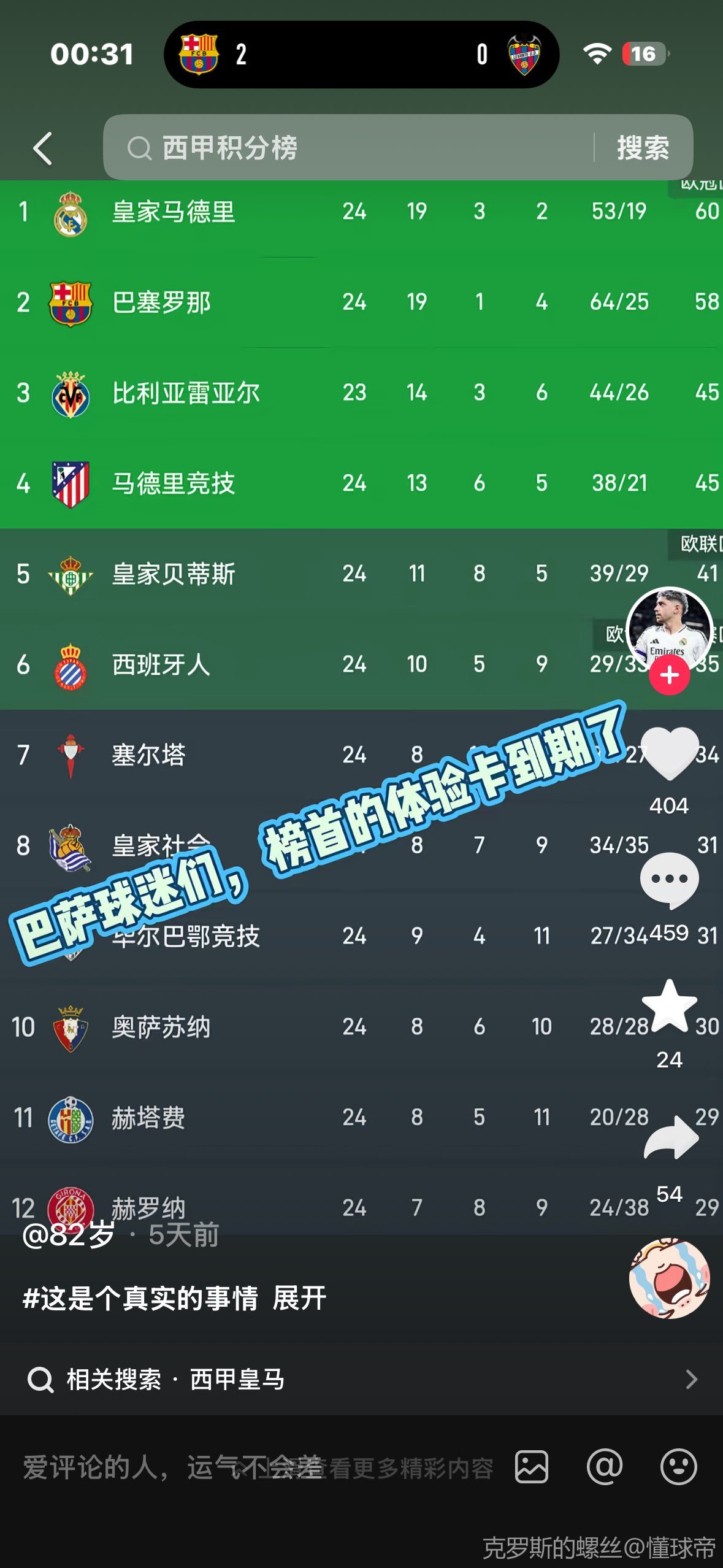Tap the comment input field
Screen dimensions: 723x1568
[x=258, y=1468]
